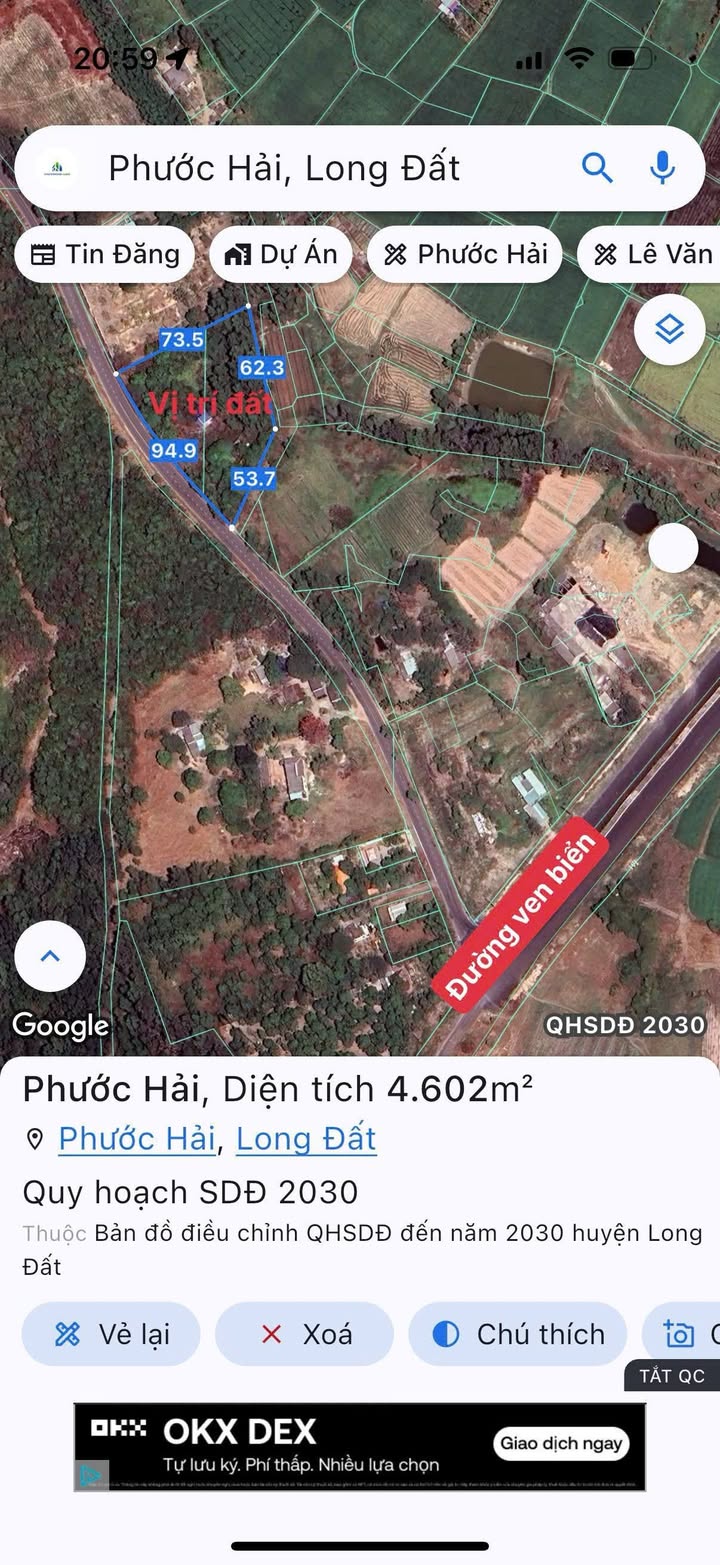
Task: Open the Dự Án chip
Action: pyautogui.click(x=281, y=254)
